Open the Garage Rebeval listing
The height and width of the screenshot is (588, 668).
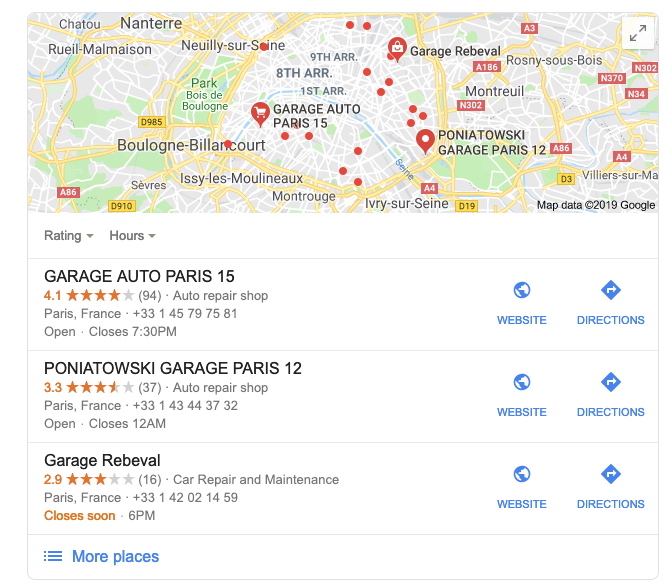102,461
